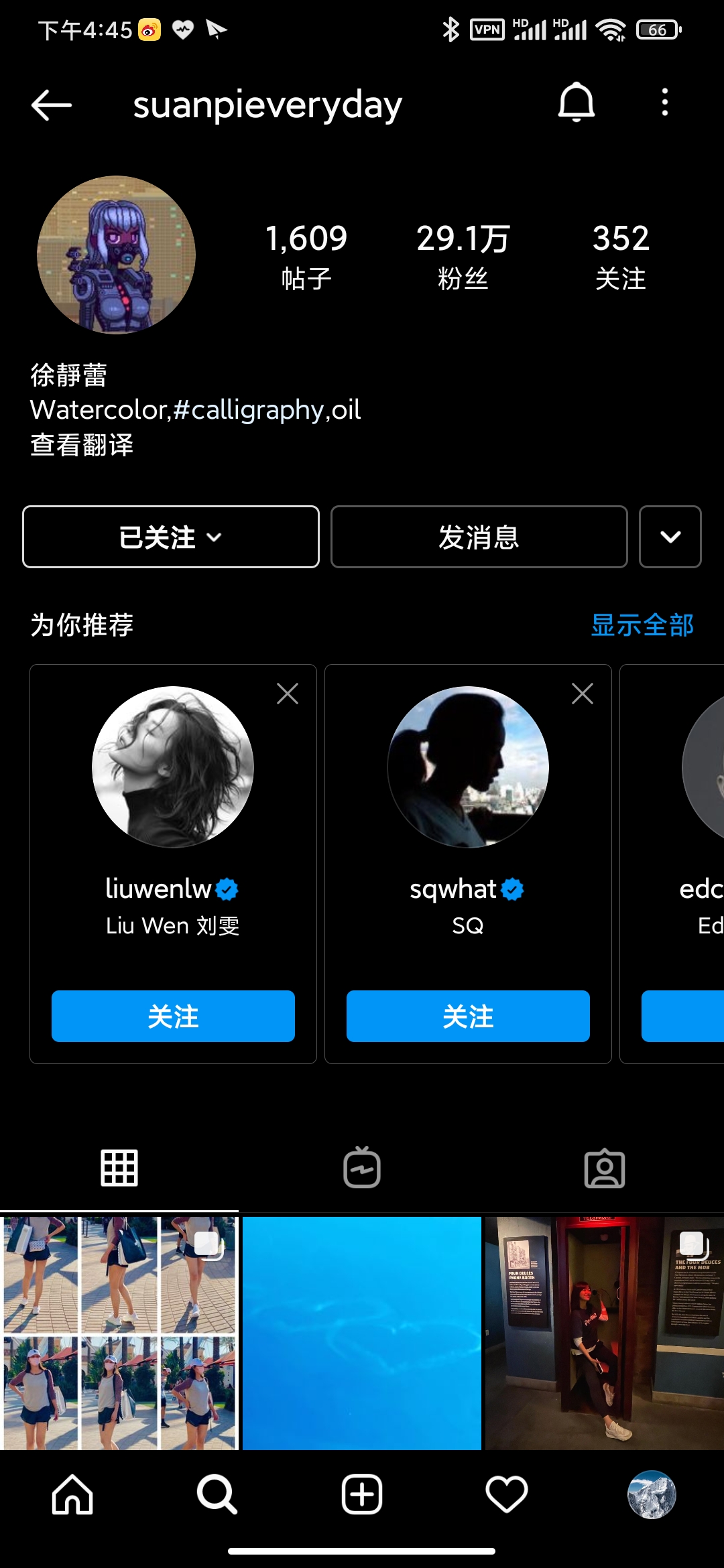This screenshot has height=1568, width=724.
Task: Tap 显示全部 to show all suggestions
Action: (642, 625)
